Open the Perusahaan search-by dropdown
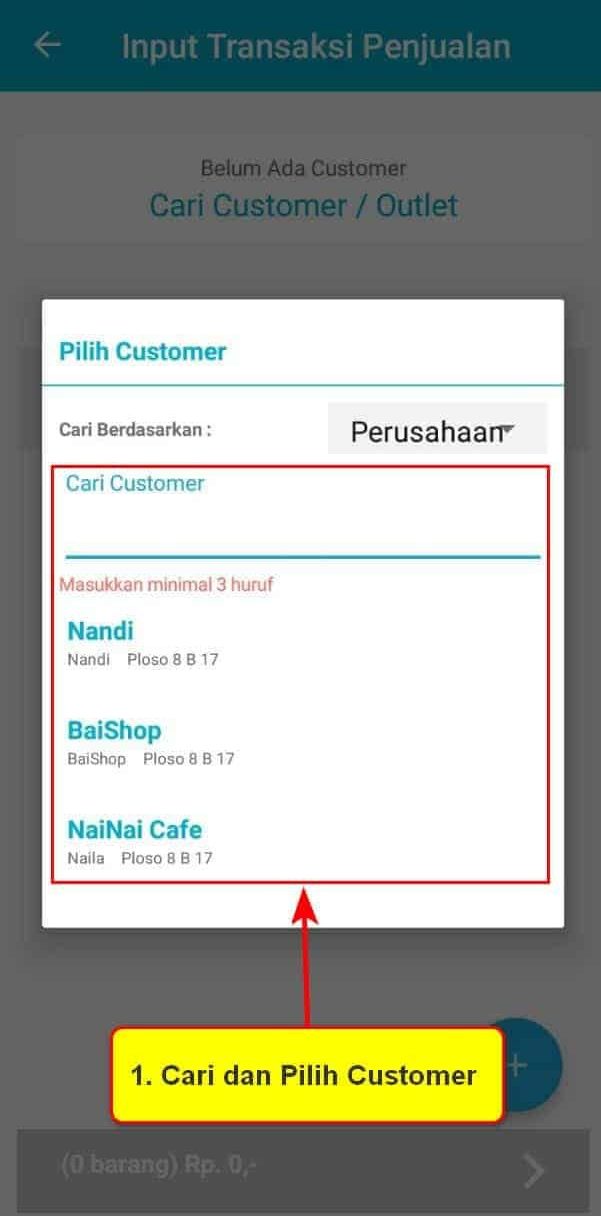Viewport: 601px width, 1216px height. click(x=437, y=430)
